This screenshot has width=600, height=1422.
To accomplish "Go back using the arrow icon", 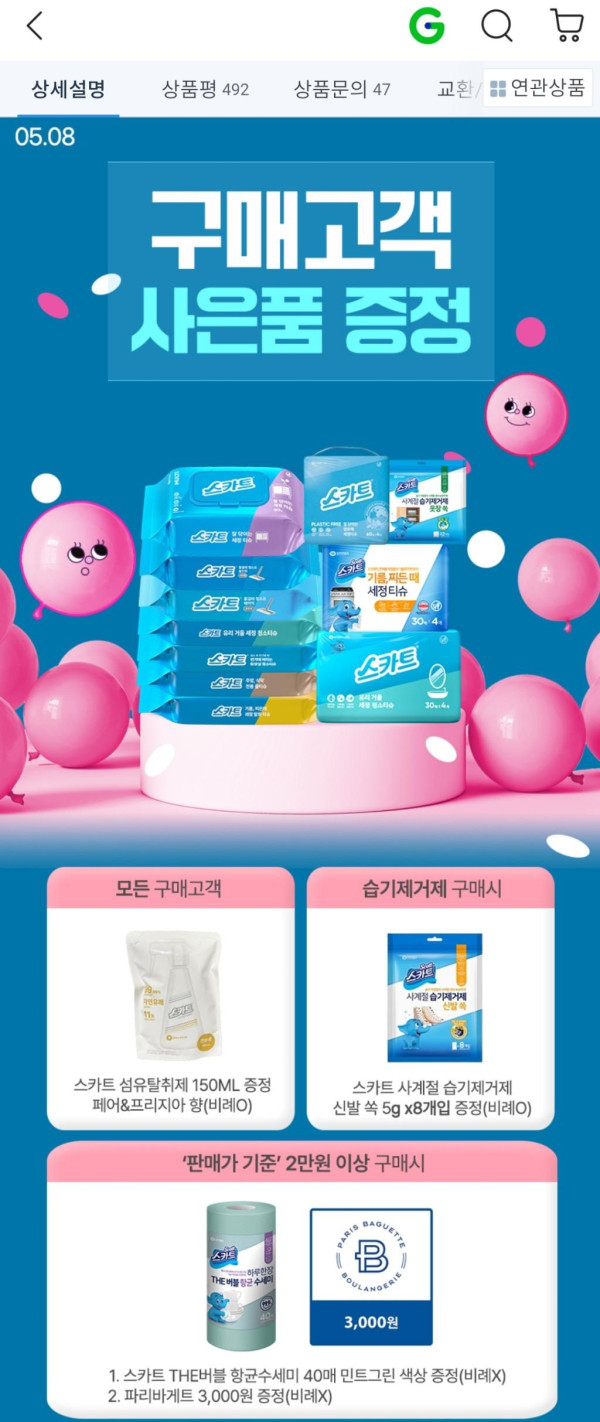I will point(35,27).
